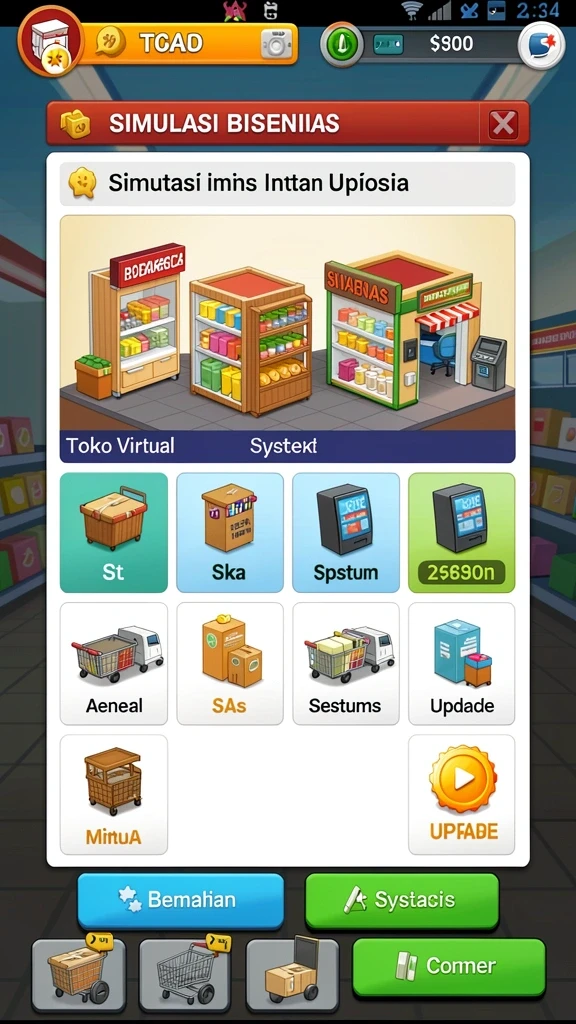Tap the blue Bemahian button

181,901
